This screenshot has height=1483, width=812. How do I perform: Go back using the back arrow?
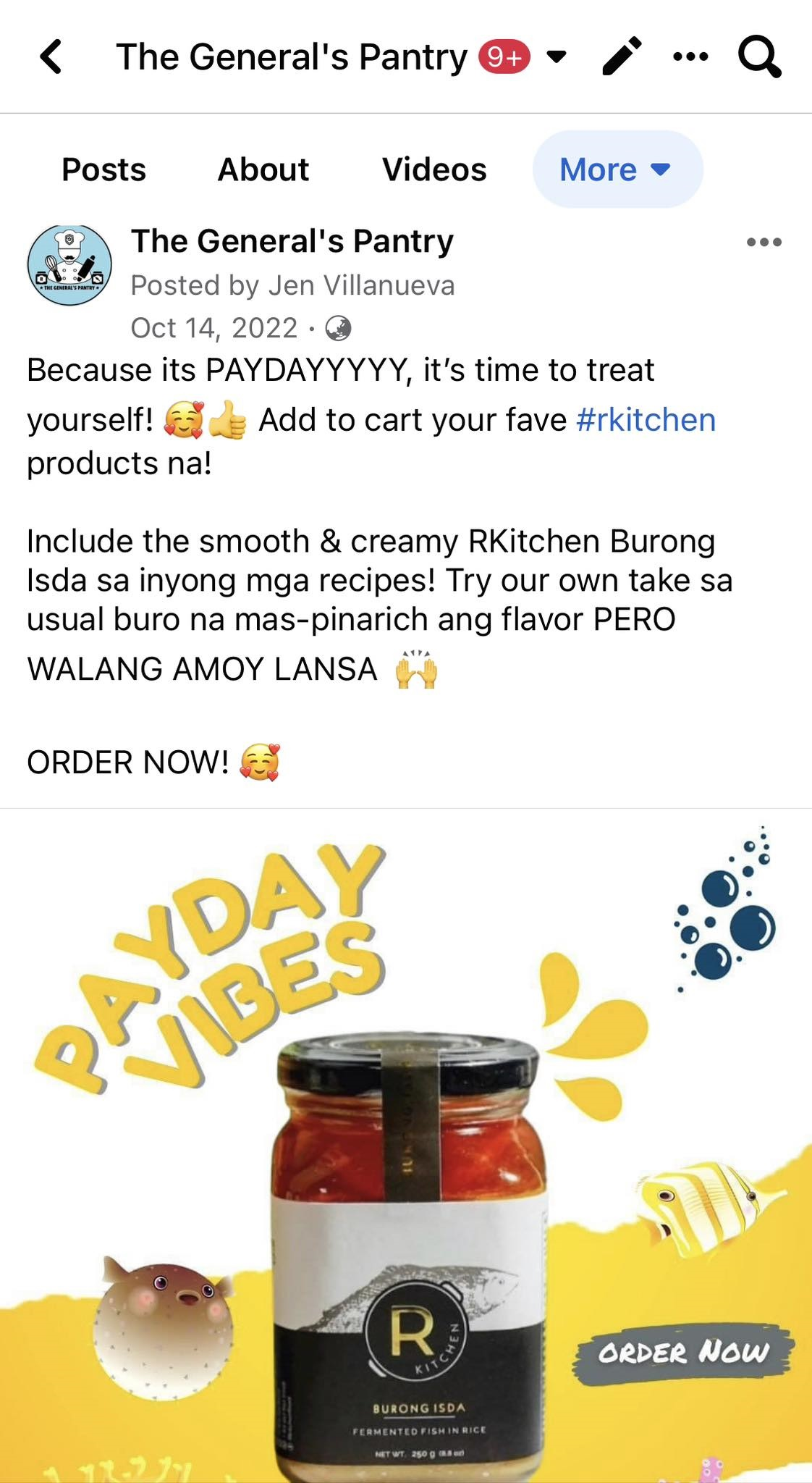point(51,56)
